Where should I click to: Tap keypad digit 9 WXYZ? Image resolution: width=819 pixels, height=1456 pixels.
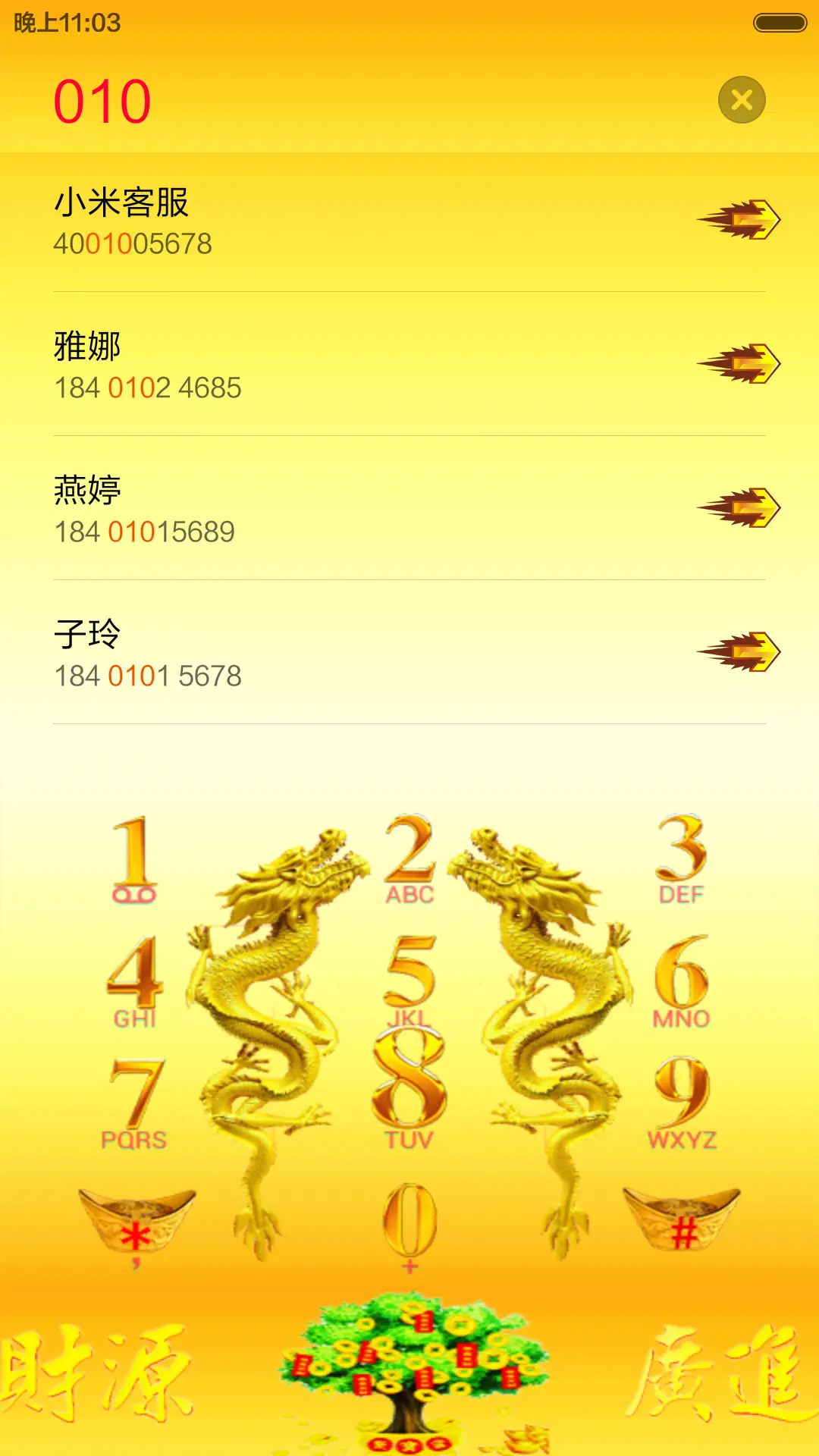click(681, 1103)
